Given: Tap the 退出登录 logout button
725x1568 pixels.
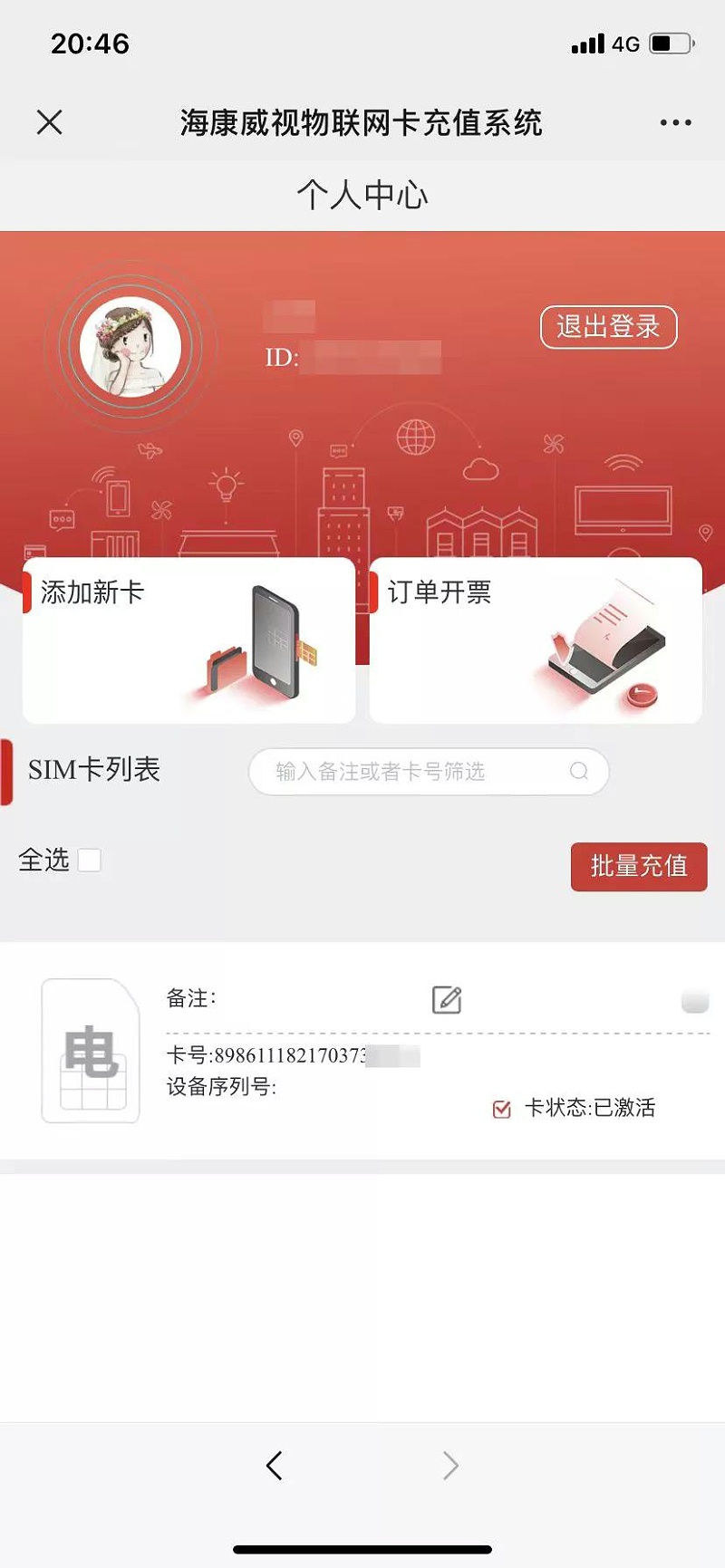Looking at the screenshot, I should (x=608, y=327).
